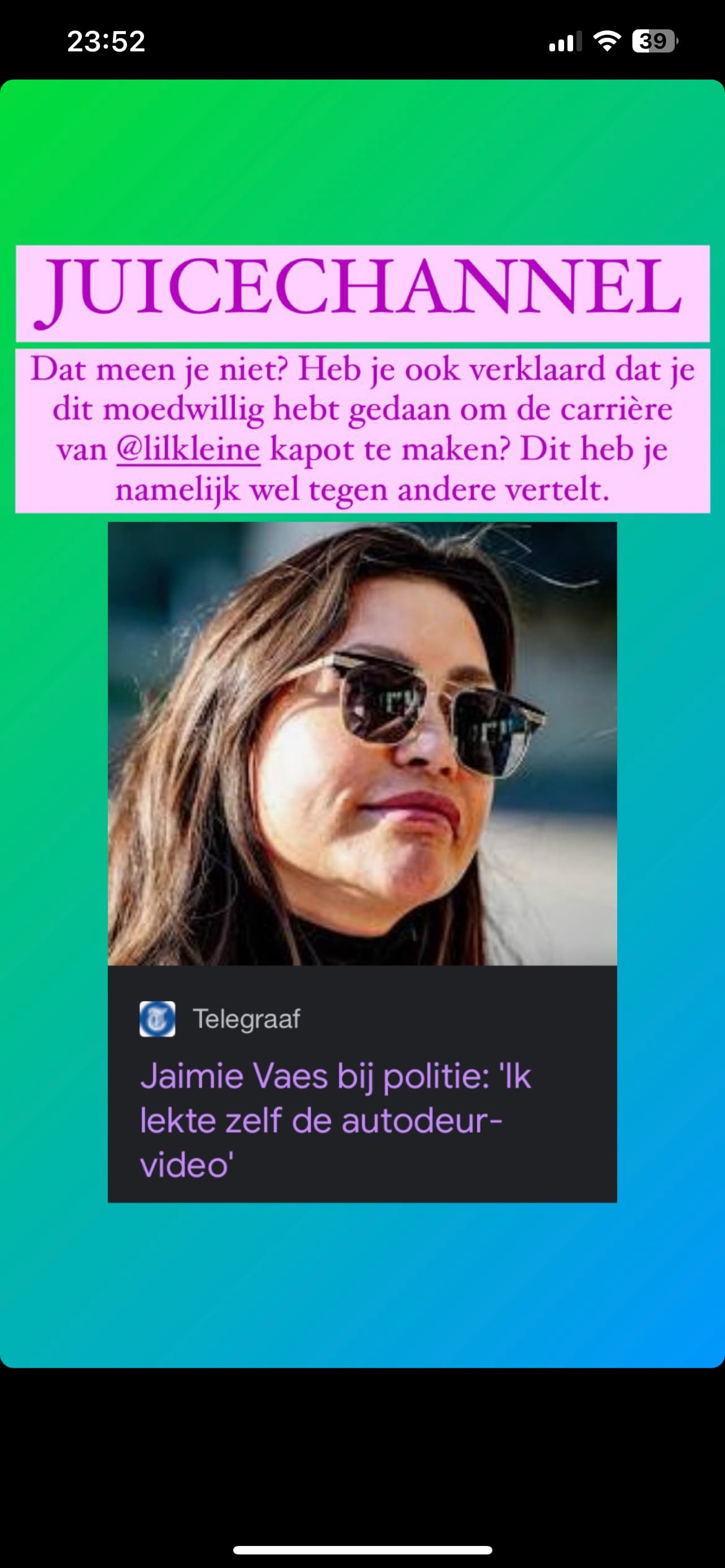Open the @lilkleine mention link
This screenshot has width=725, height=1568.
(x=188, y=449)
